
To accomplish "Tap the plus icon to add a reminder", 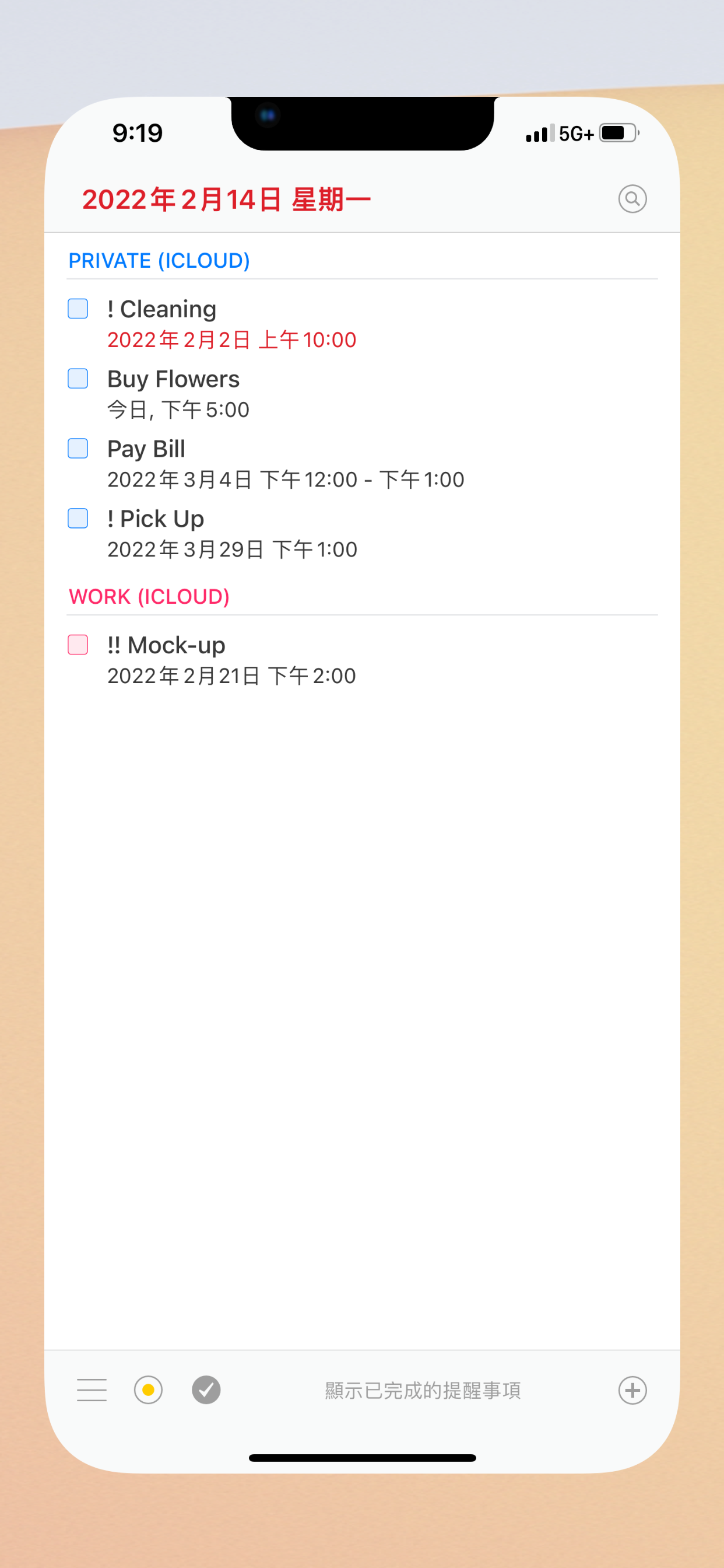I will [x=632, y=1389].
